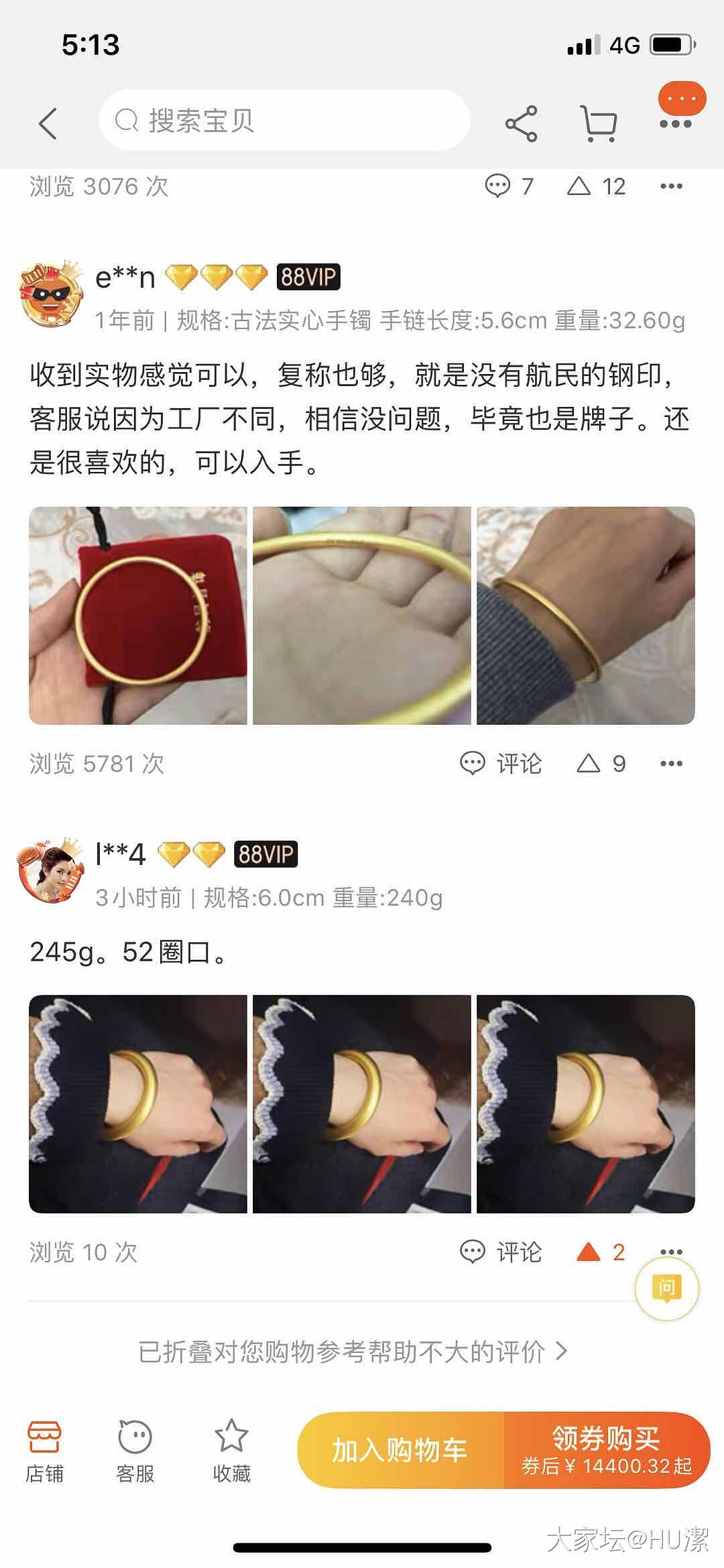This screenshot has height=1568, width=724.
Task: Open the shopping cart icon
Action: pyautogui.click(x=598, y=123)
